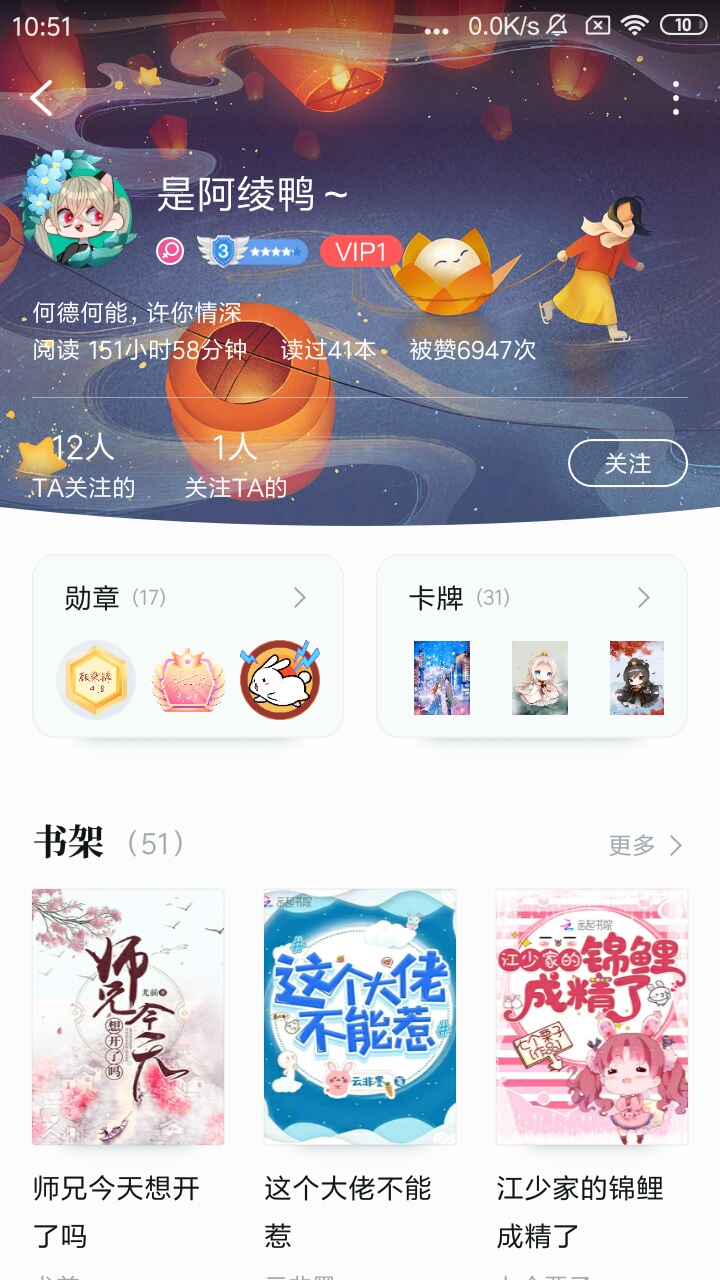View the 12 people TA关注的
This screenshot has height=1280, width=720.
[x=84, y=467]
